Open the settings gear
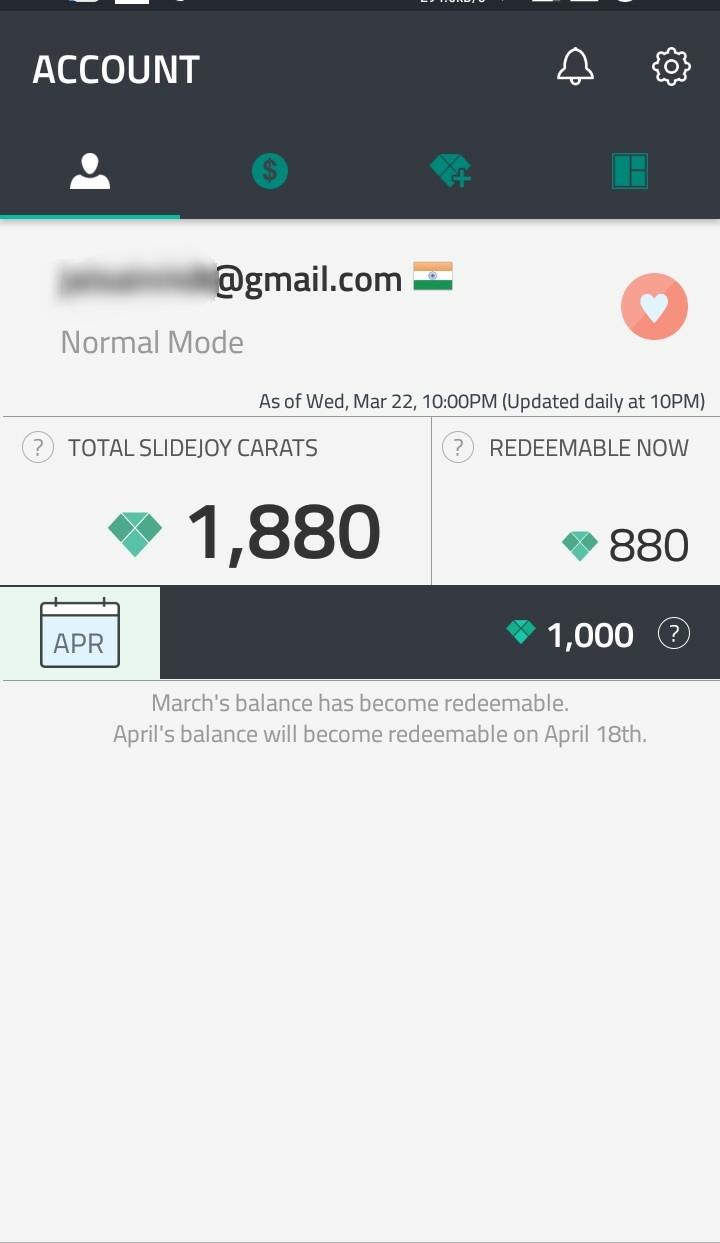Image resolution: width=720 pixels, height=1243 pixels. [x=671, y=67]
